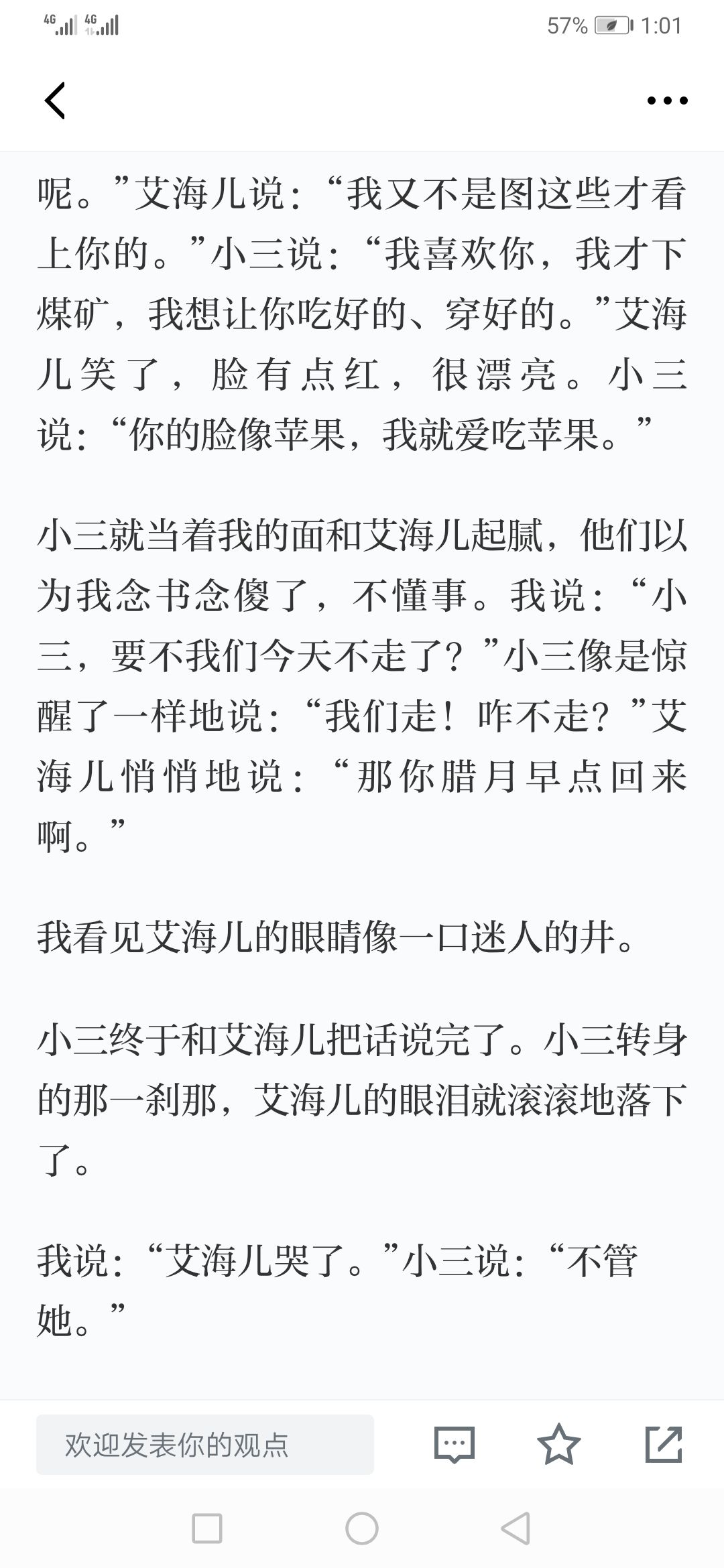Open the three-dot overflow menu
Viewport: 724px width, 1568px height.
click(667, 101)
